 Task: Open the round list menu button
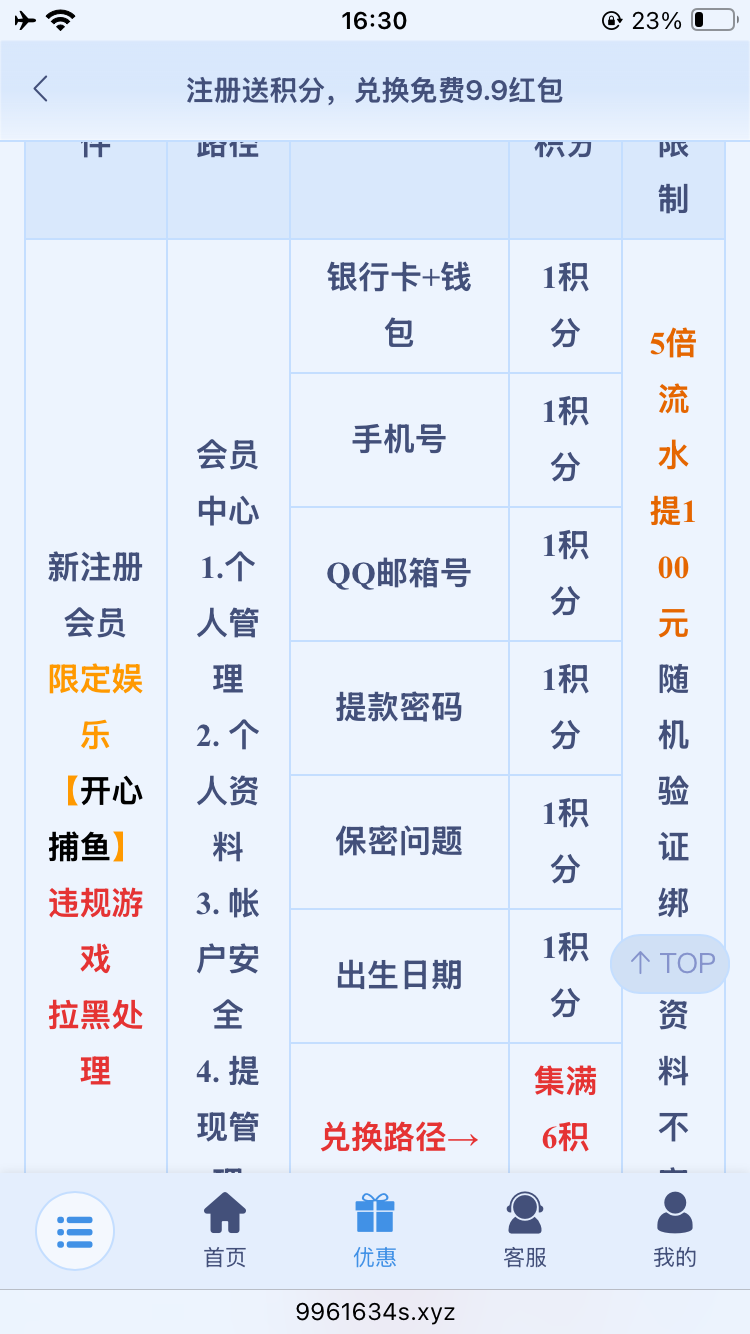click(75, 1231)
